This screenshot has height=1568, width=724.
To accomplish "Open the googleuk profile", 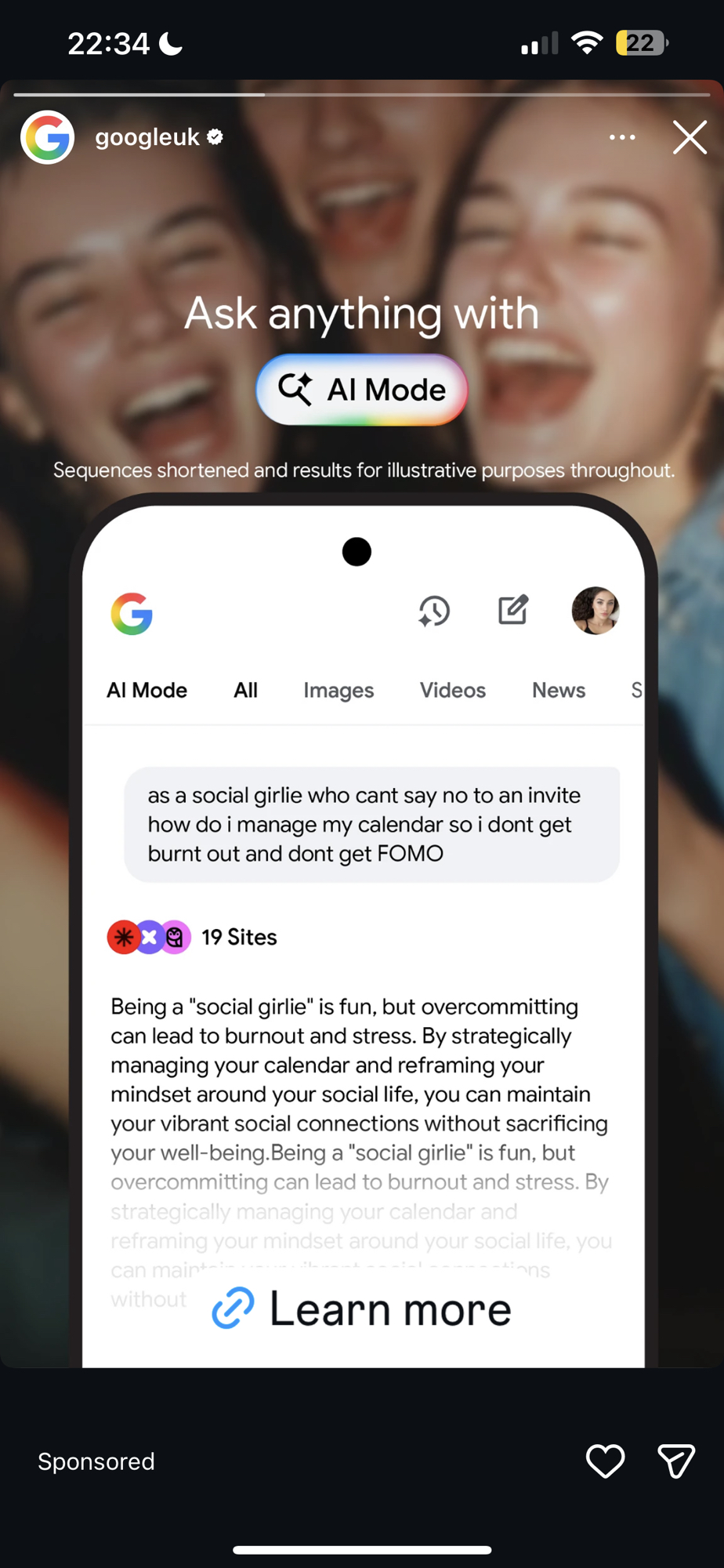I will click(147, 137).
